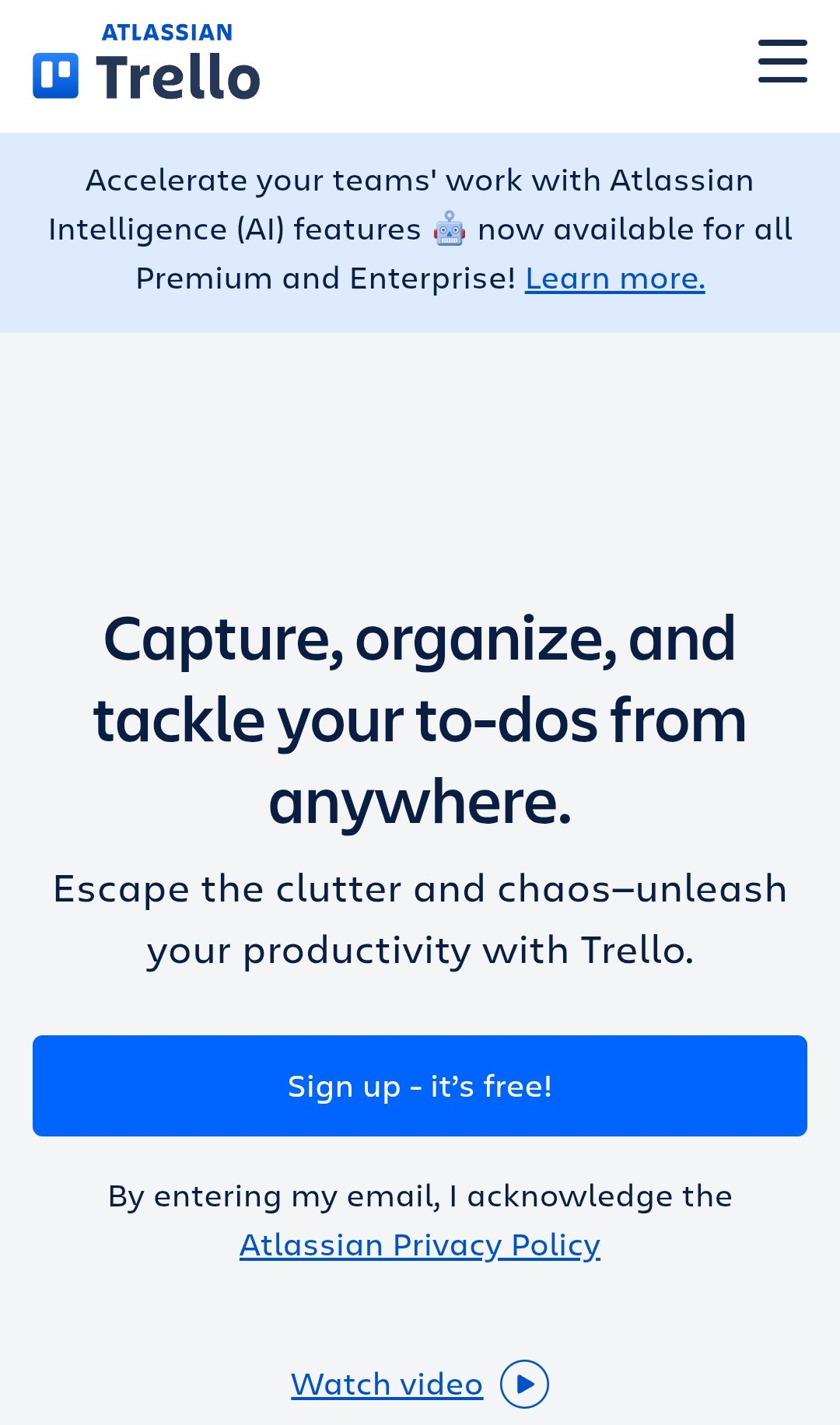Open the Atlassian Privacy Policy link
The width and height of the screenshot is (840, 1425).
(420, 1245)
